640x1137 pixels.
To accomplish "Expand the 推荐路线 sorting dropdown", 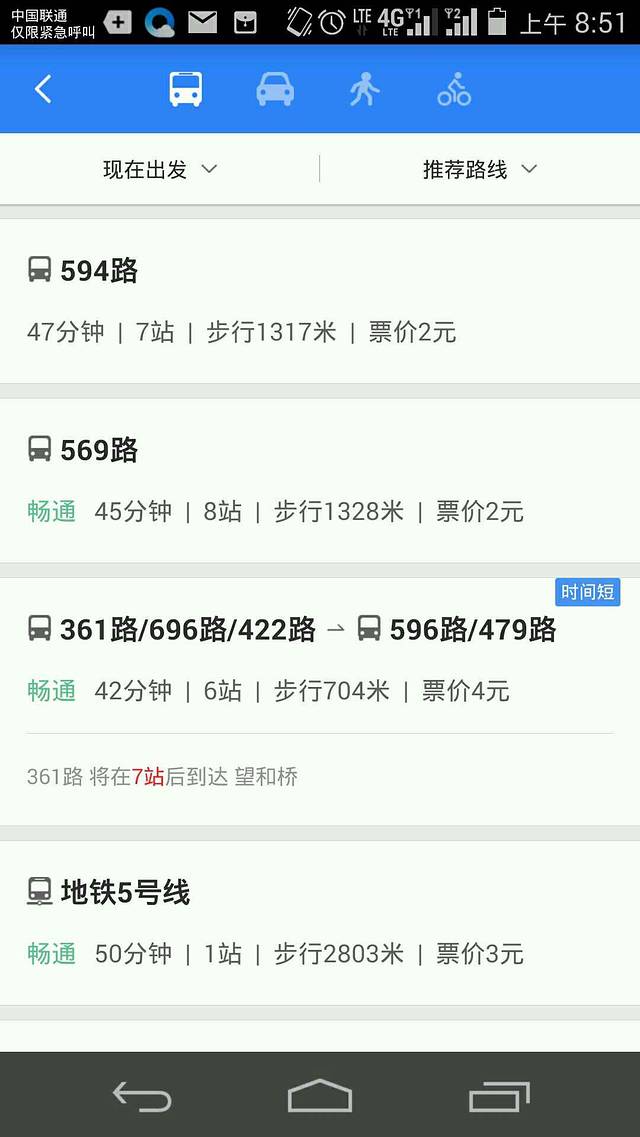I will [x=480, y=170].
